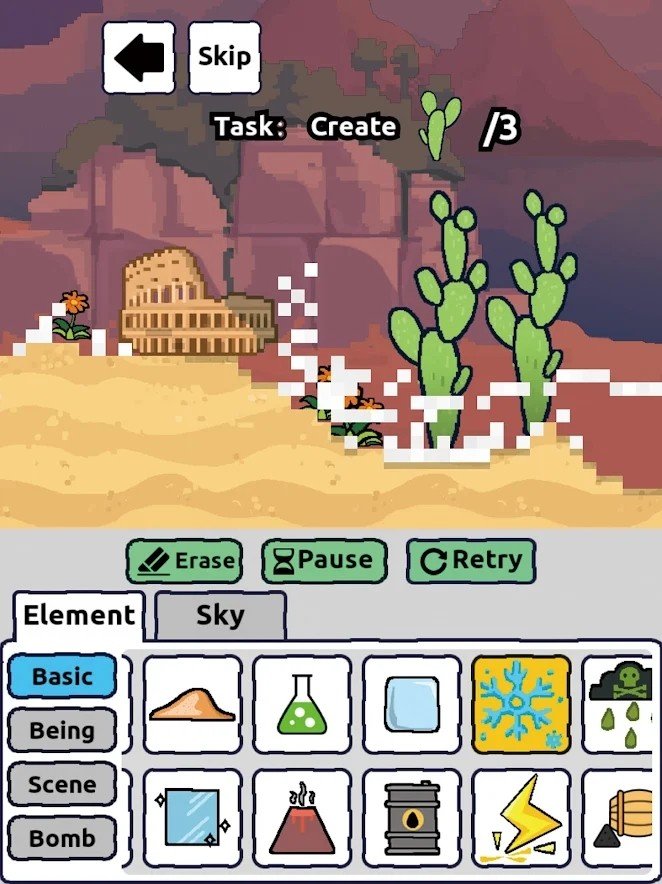
Task: Select the toxic acid rain element
Action: coord(622,704)
